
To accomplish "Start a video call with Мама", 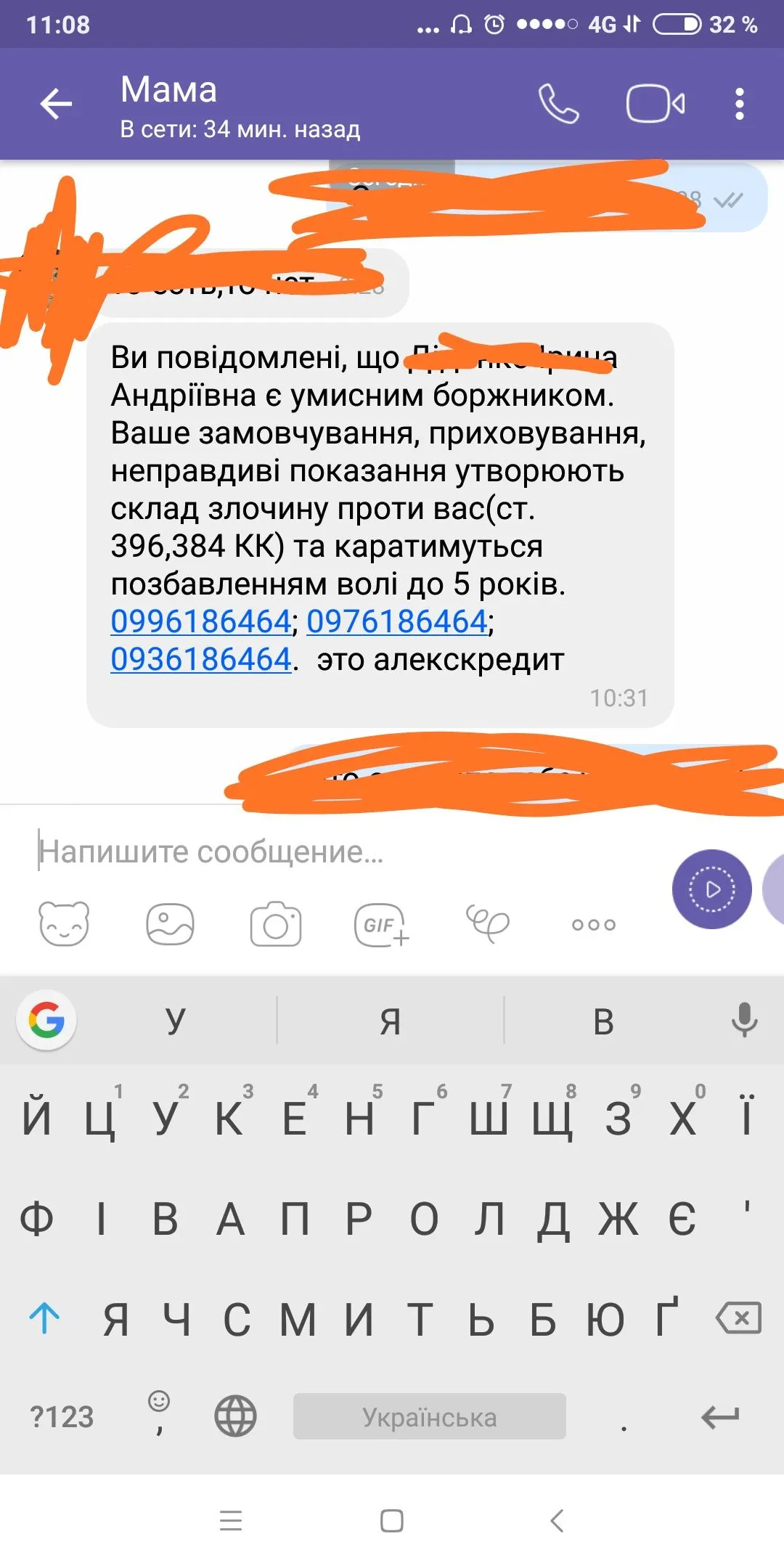I will click(655, 104).
